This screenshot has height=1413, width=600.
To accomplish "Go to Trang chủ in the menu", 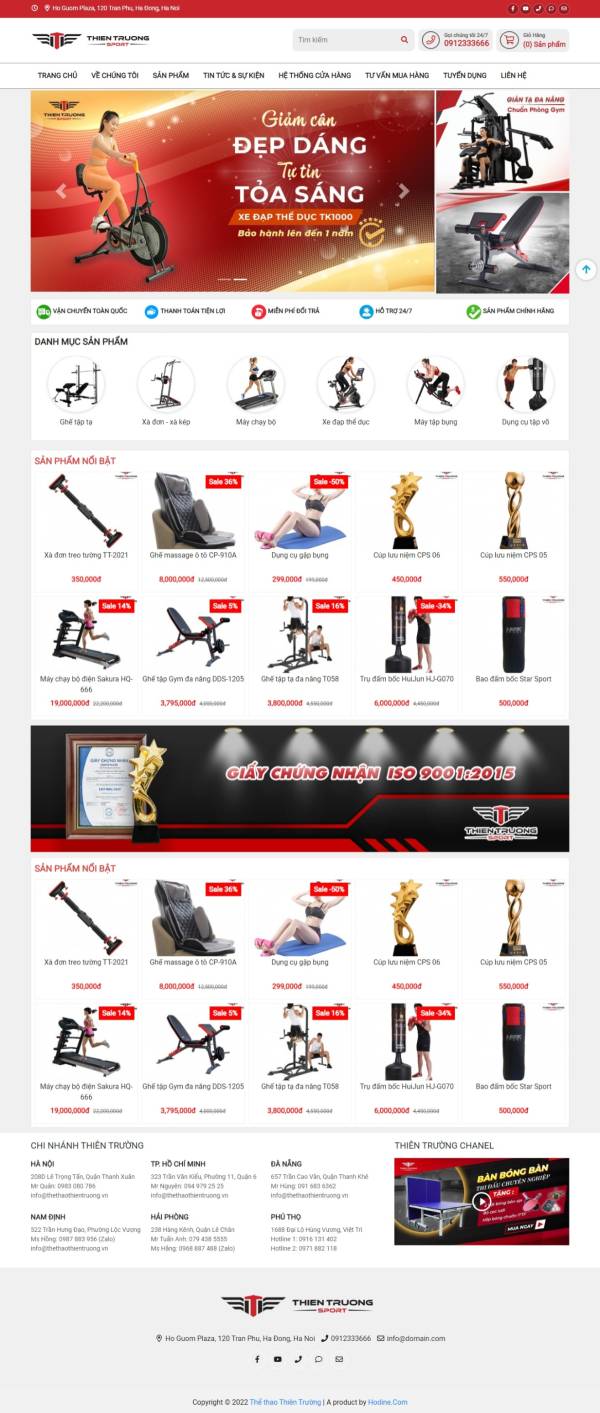I will [x=57, y=75].
